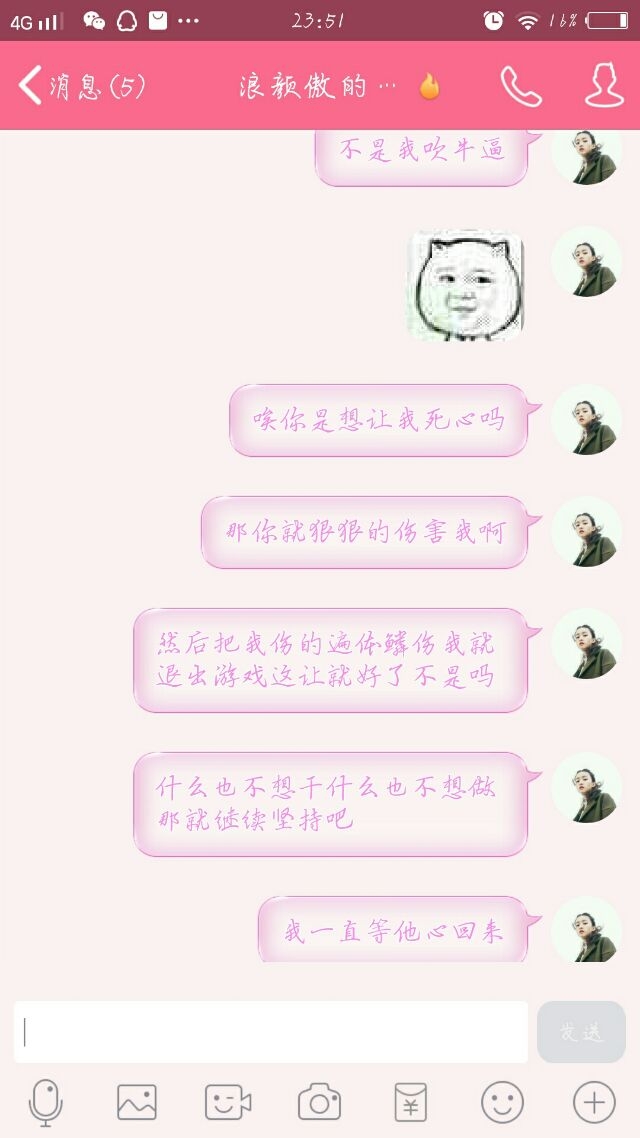Start a voice call with this contact
640x1138 pixels.
[x=521, y=86]
